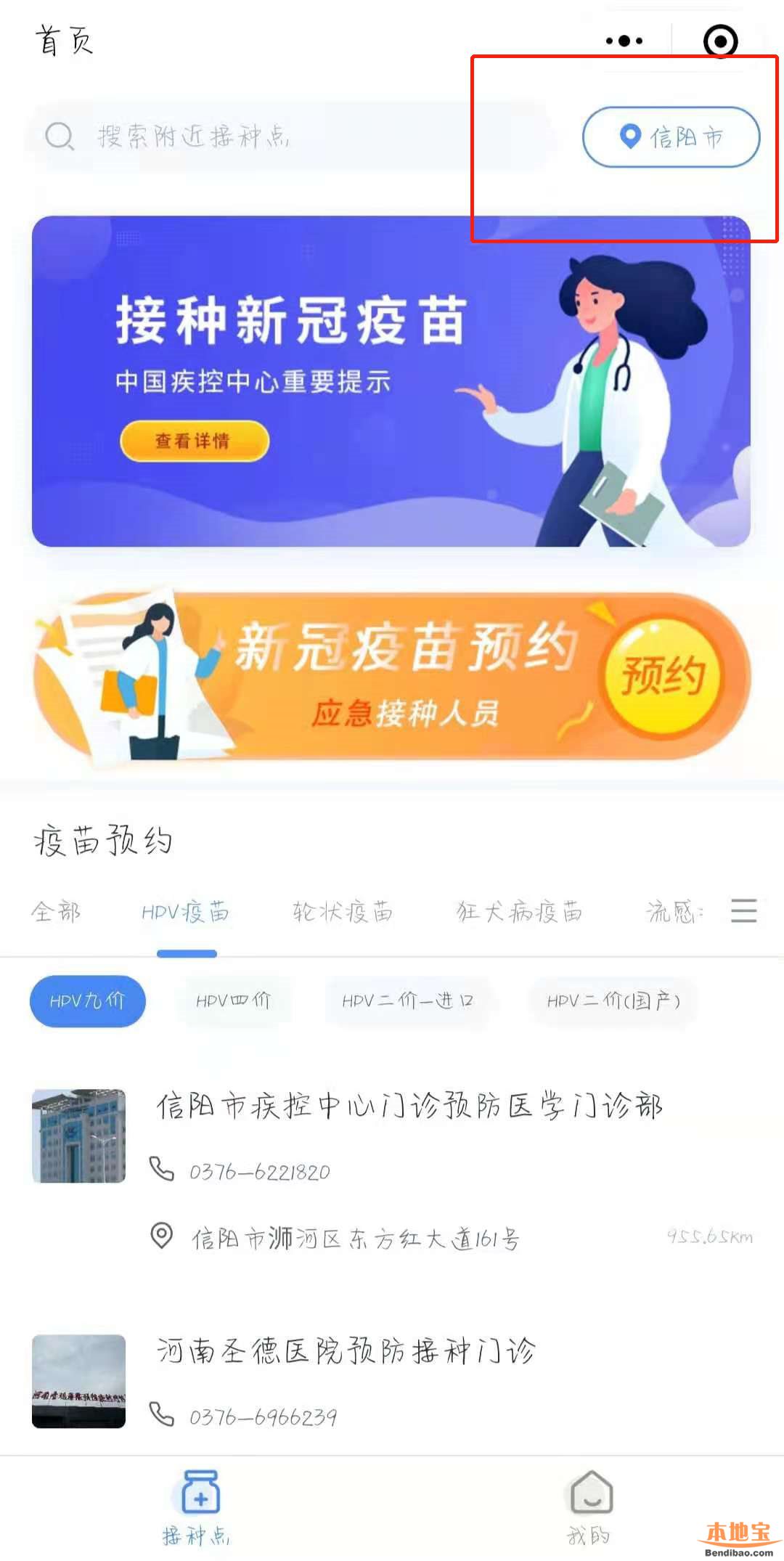View 河南圣德医院预防接种门诊 details
This screenshot has width=784, height=1561.
pyautogui.click(x=347, y=1351)
